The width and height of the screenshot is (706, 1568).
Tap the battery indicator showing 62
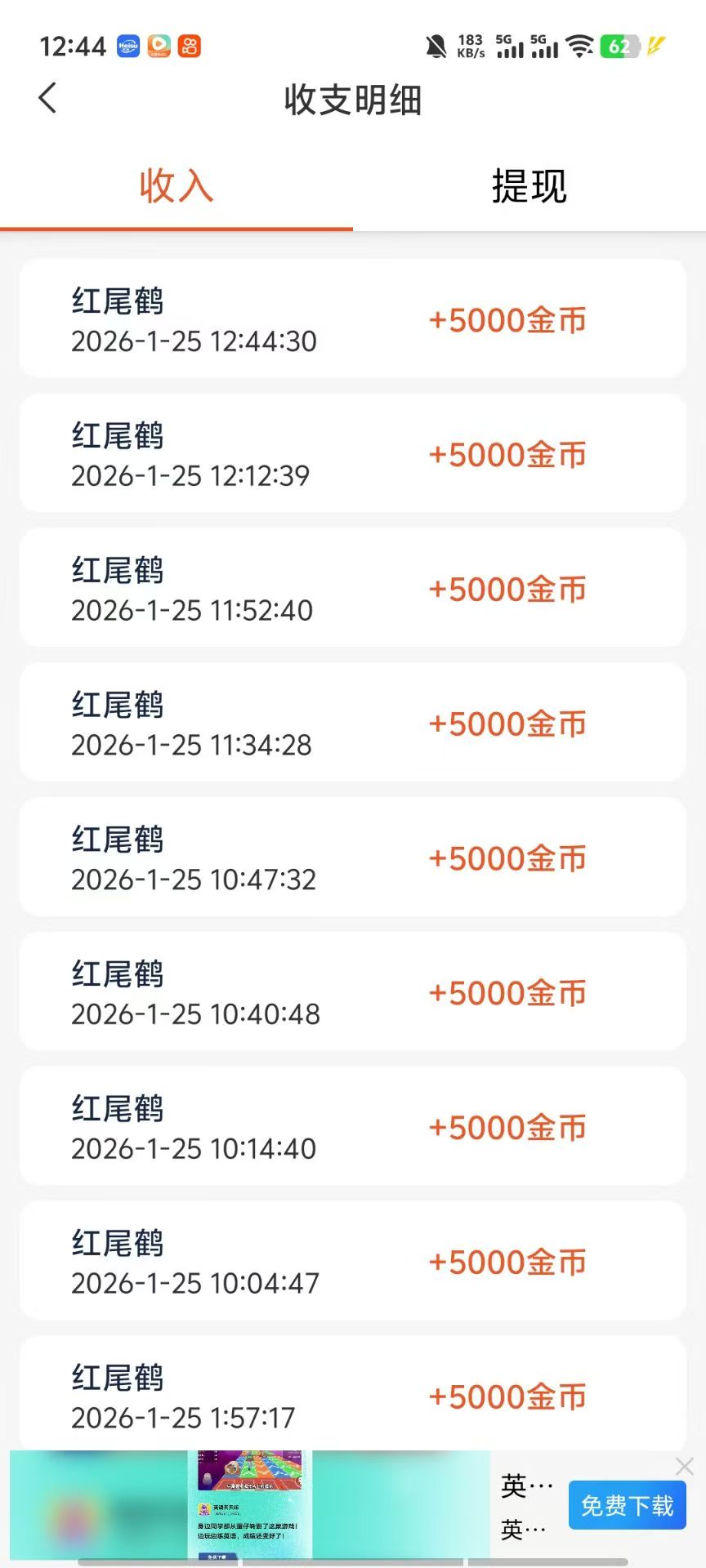coord(619,47)
